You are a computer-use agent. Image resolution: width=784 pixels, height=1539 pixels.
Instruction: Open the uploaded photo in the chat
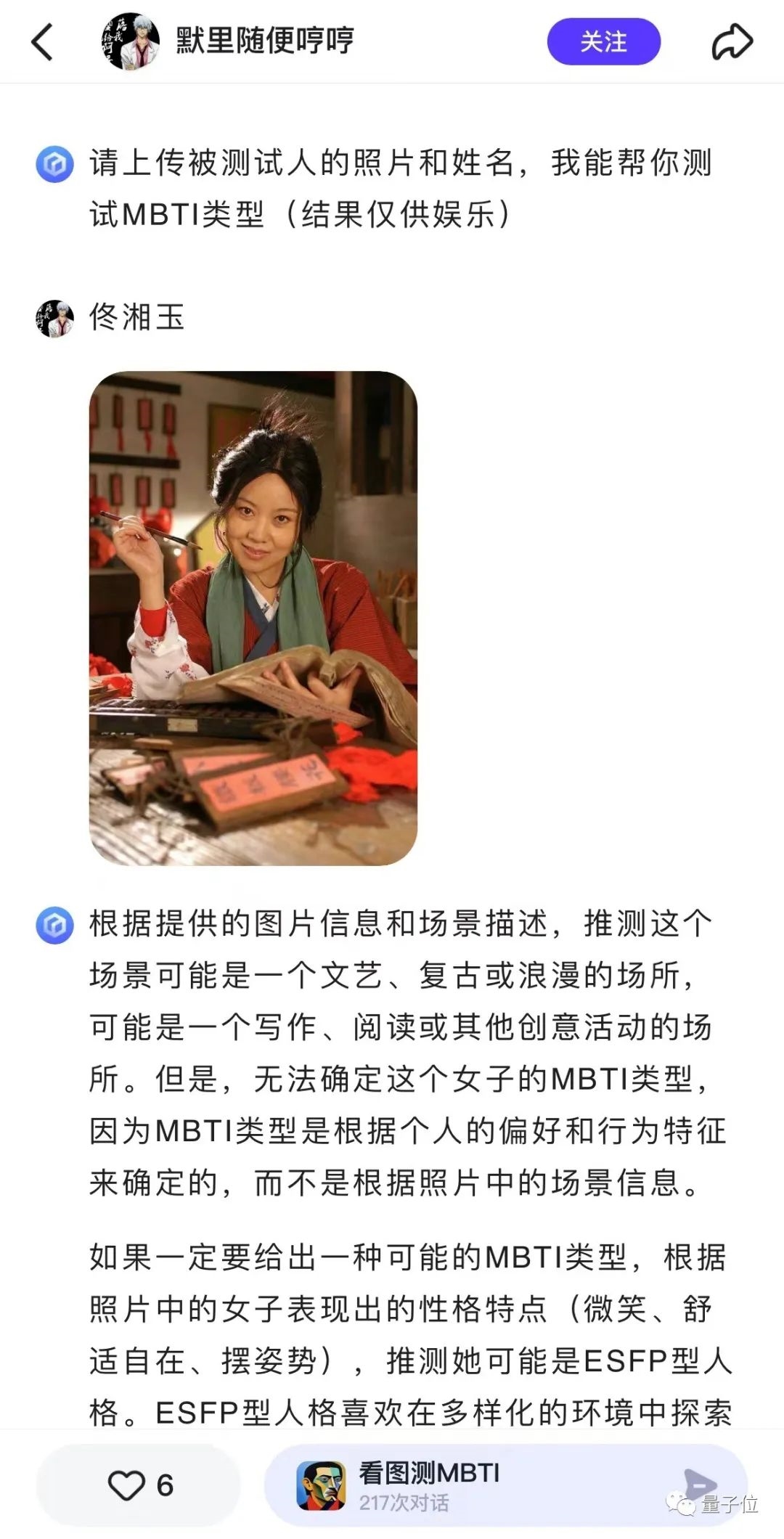click(x=253, y=618)
